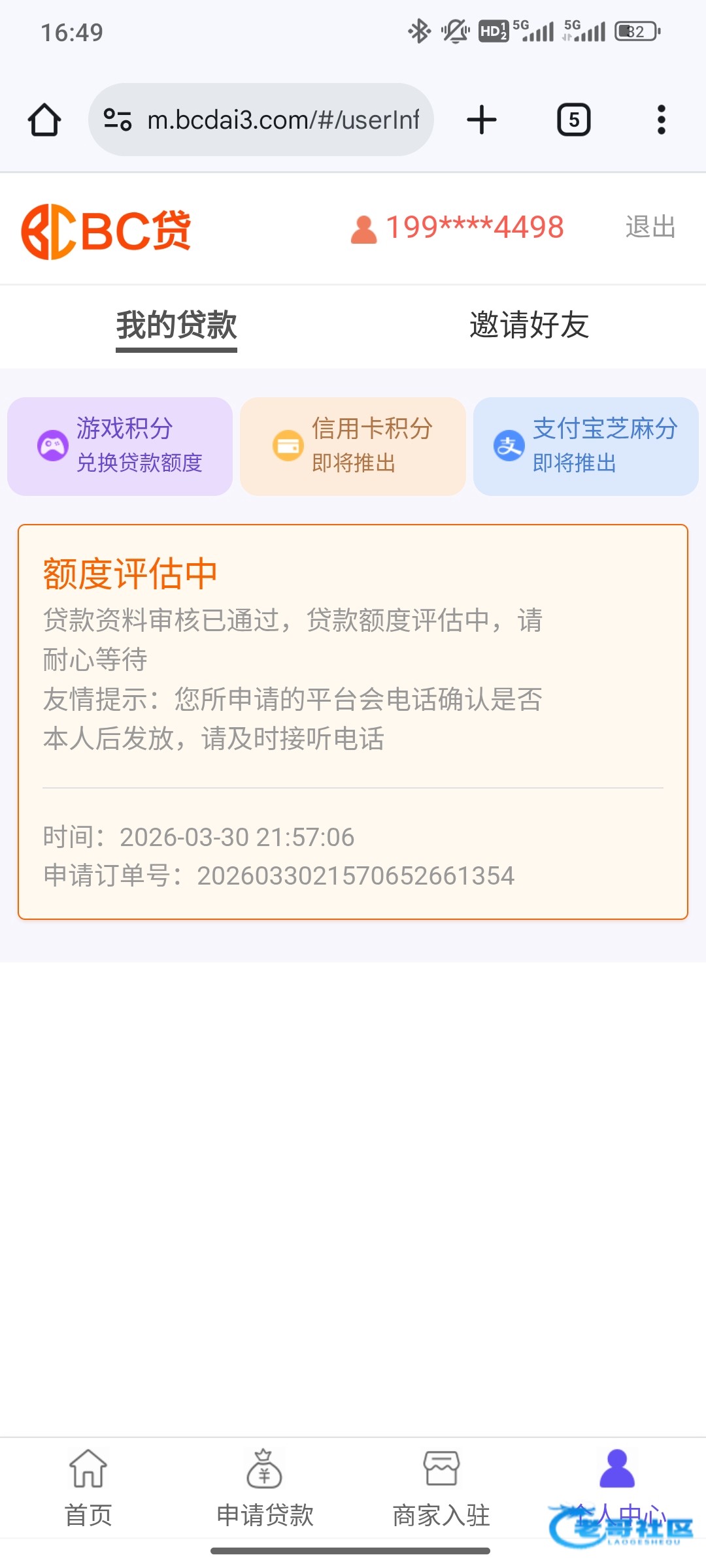Open the 游戏积分 兑换贷款额度 card
The height and width of the screenshot is (1568, 706).
click(x=120, y=446)
